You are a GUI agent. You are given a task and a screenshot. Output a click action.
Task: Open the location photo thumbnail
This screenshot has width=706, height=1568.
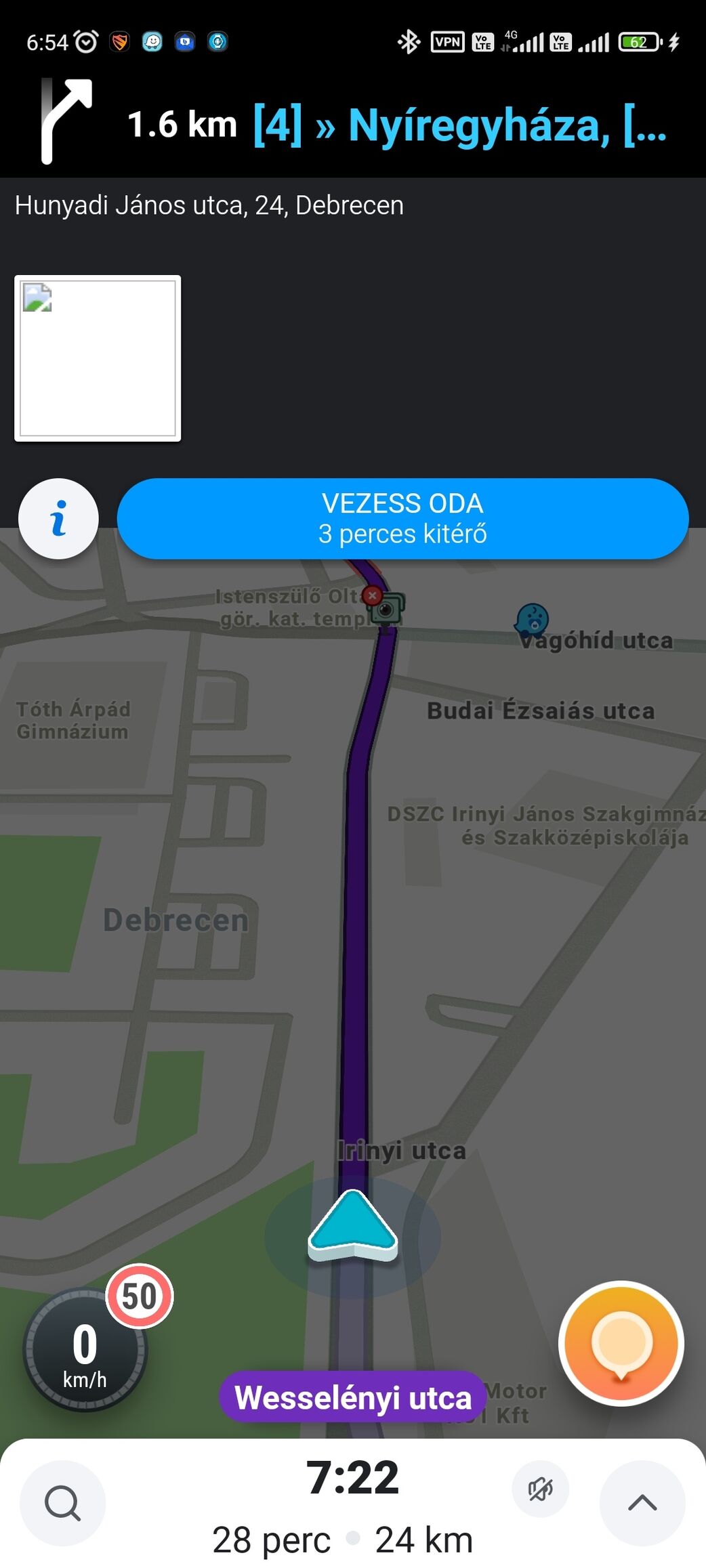coord(98,358)
